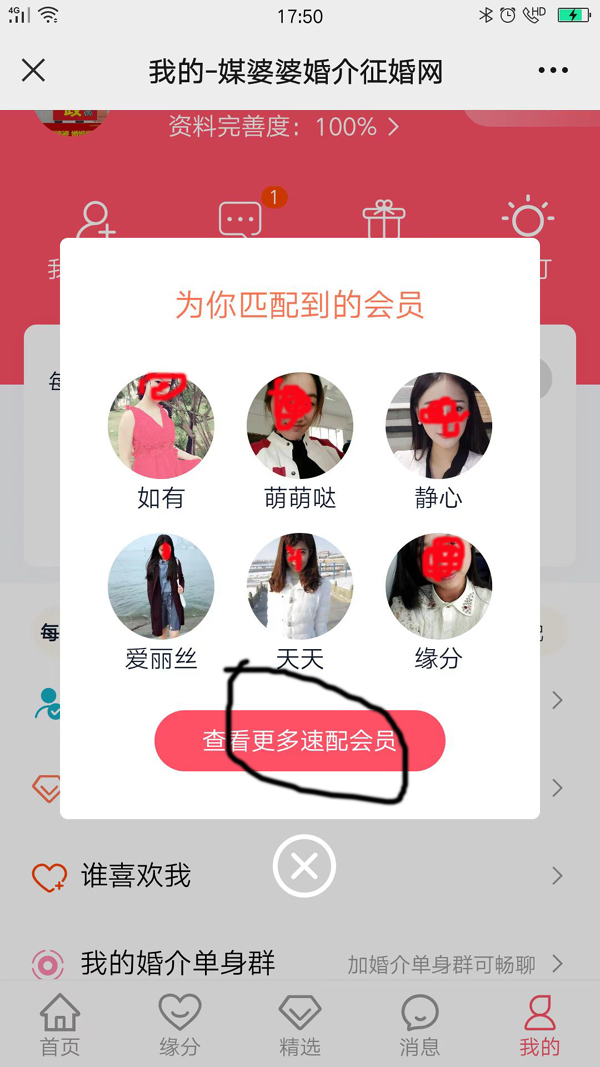This screenshot has height=1067, width=600.
Task: Open the three-dot overflow menu
Action: [x=552, y=70]
